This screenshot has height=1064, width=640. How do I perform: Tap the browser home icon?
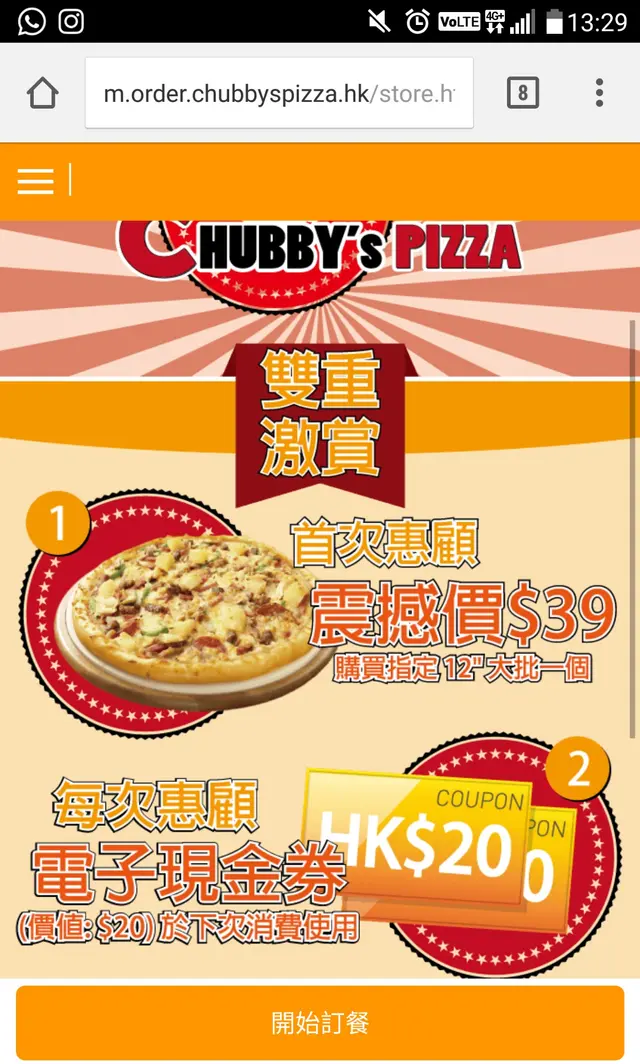42,94
